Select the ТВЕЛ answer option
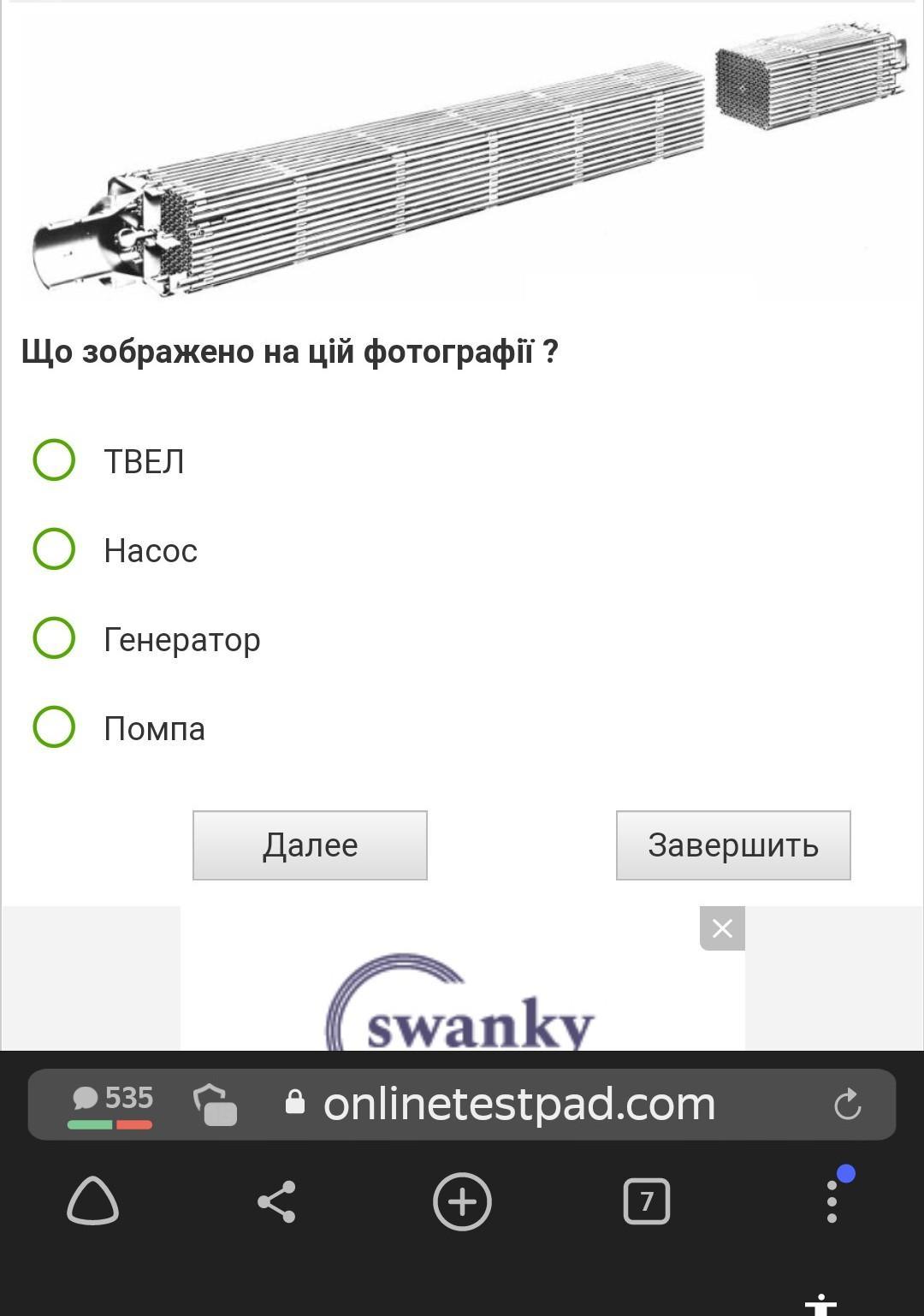Screen dimensions: 924x1316 click(x=54, y=460)
